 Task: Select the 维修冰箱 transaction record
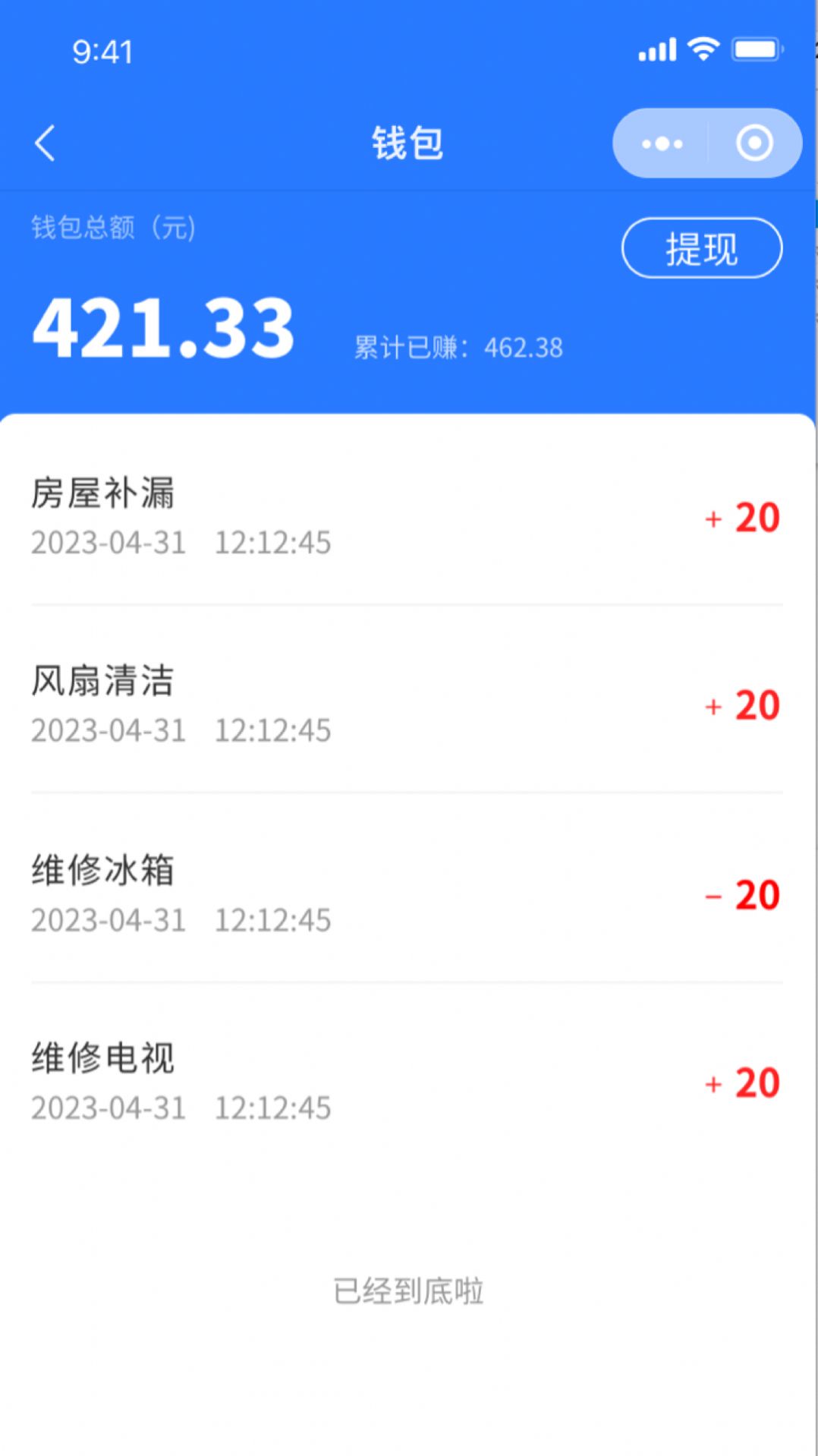pos(102,871)
